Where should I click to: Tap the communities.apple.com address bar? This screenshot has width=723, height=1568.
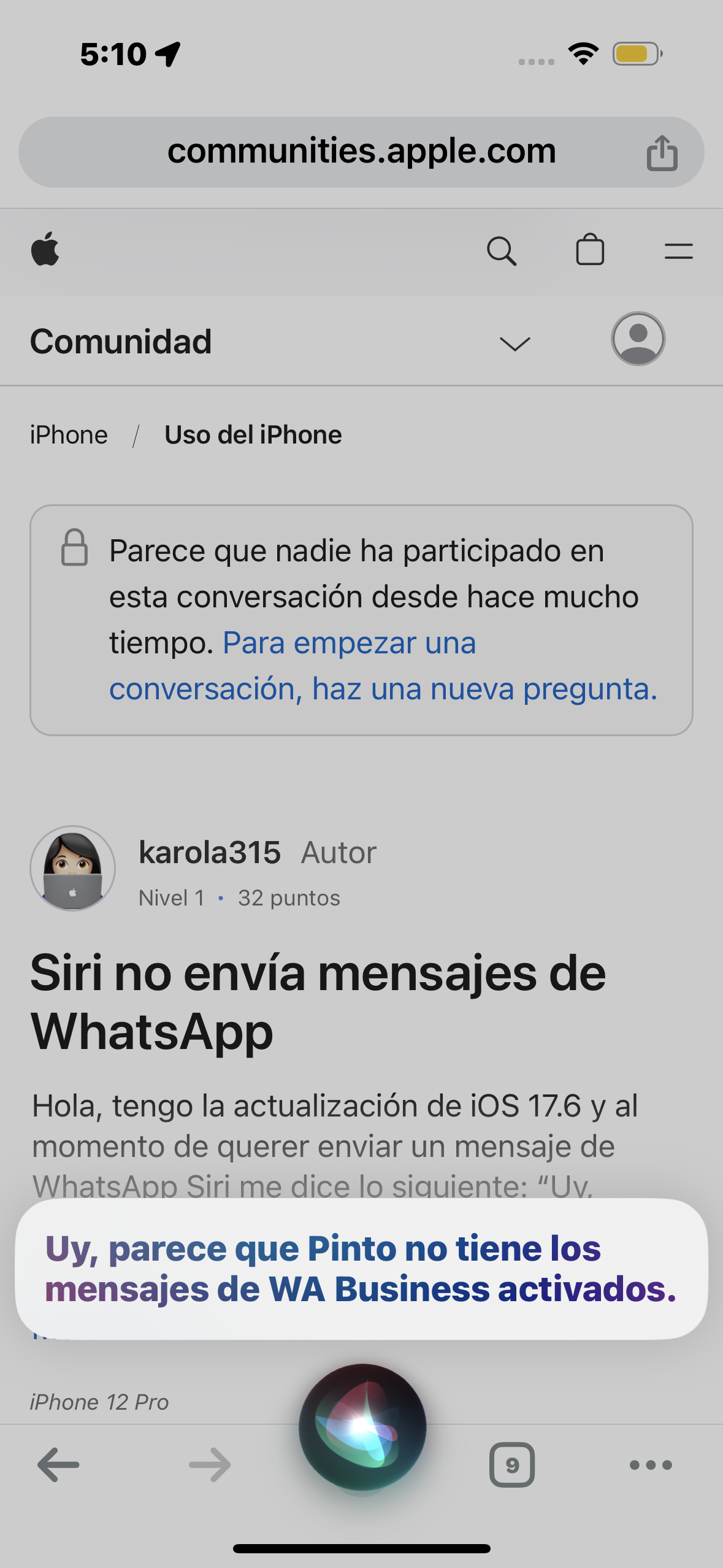coord(361,152)
